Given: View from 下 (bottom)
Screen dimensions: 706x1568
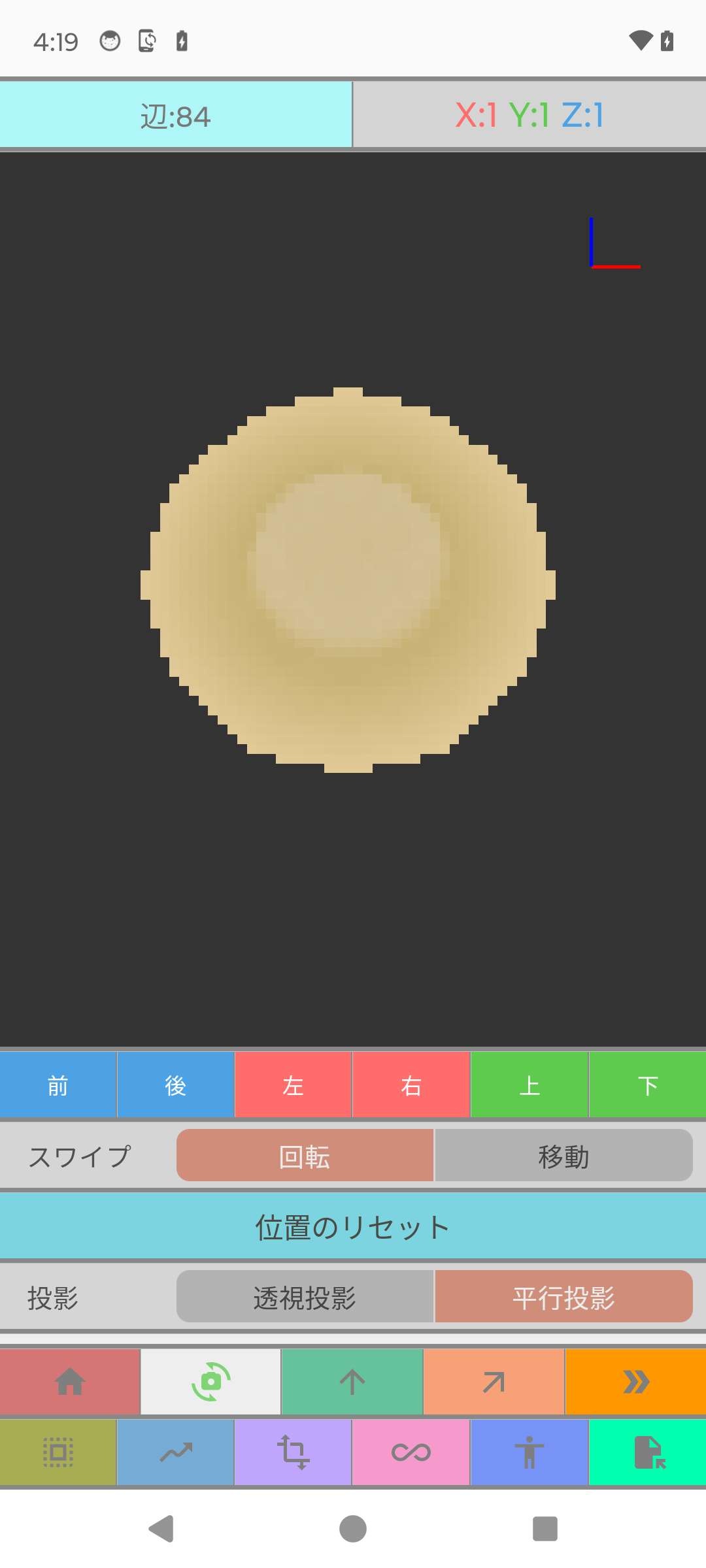Looking at the screenshot, I should coord(647,1085).
